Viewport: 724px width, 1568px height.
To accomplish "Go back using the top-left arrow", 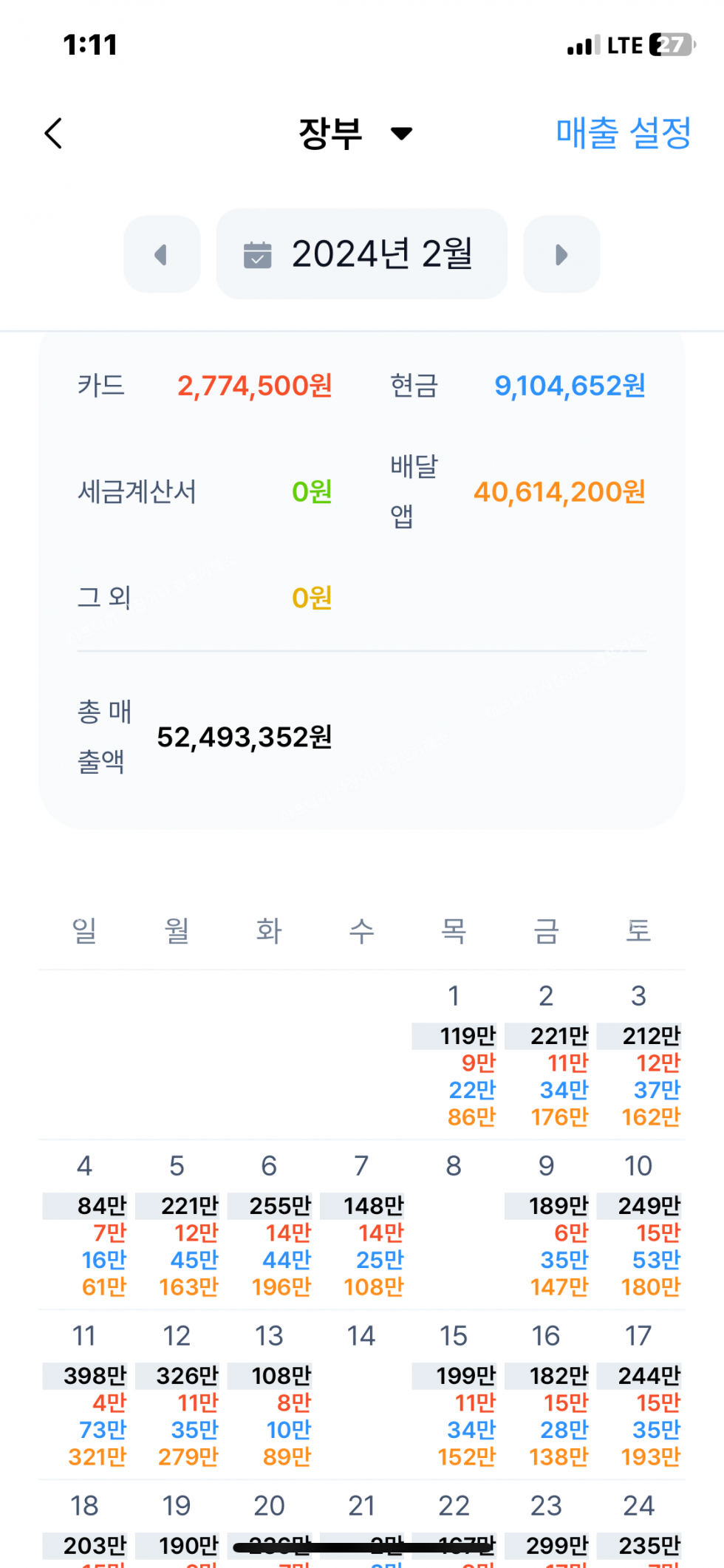I will [53, 134].
